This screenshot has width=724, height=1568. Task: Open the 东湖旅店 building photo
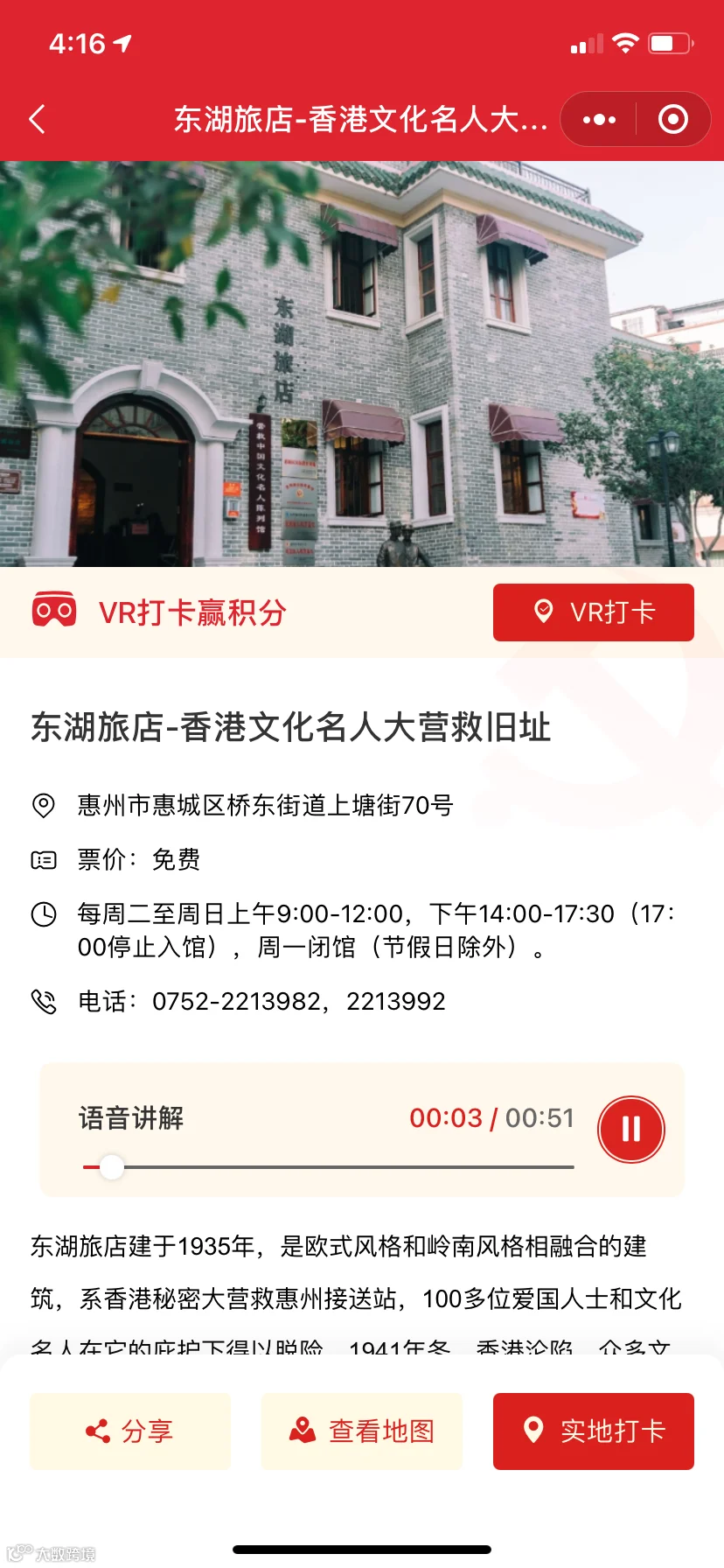(x=362, y=364)
